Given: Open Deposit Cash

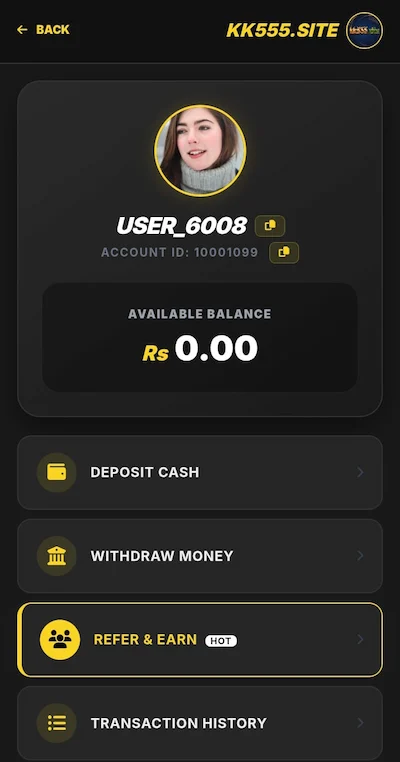Looking at the screenshot, I should coord(200,472).
